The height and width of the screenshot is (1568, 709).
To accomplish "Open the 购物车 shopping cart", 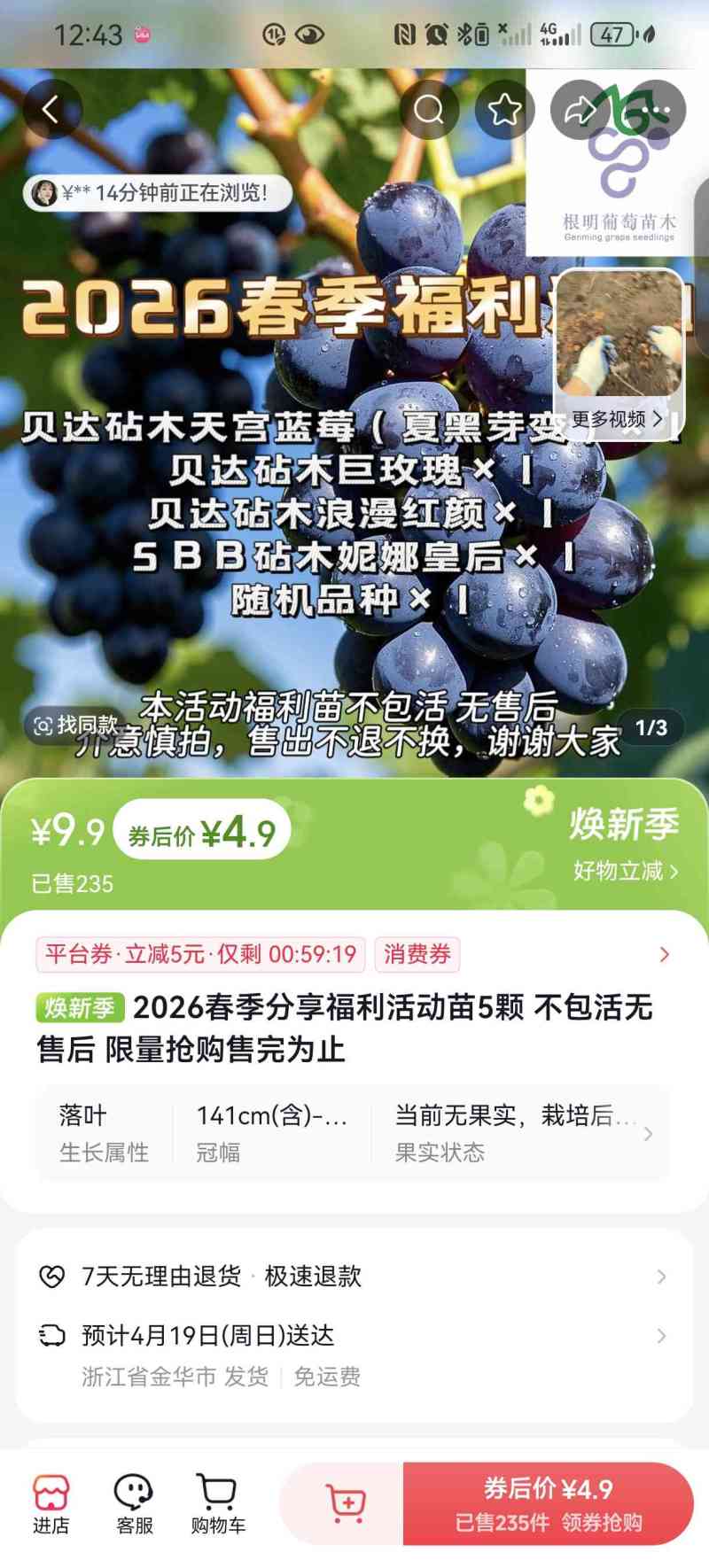I will click(x=217, y=1504).
